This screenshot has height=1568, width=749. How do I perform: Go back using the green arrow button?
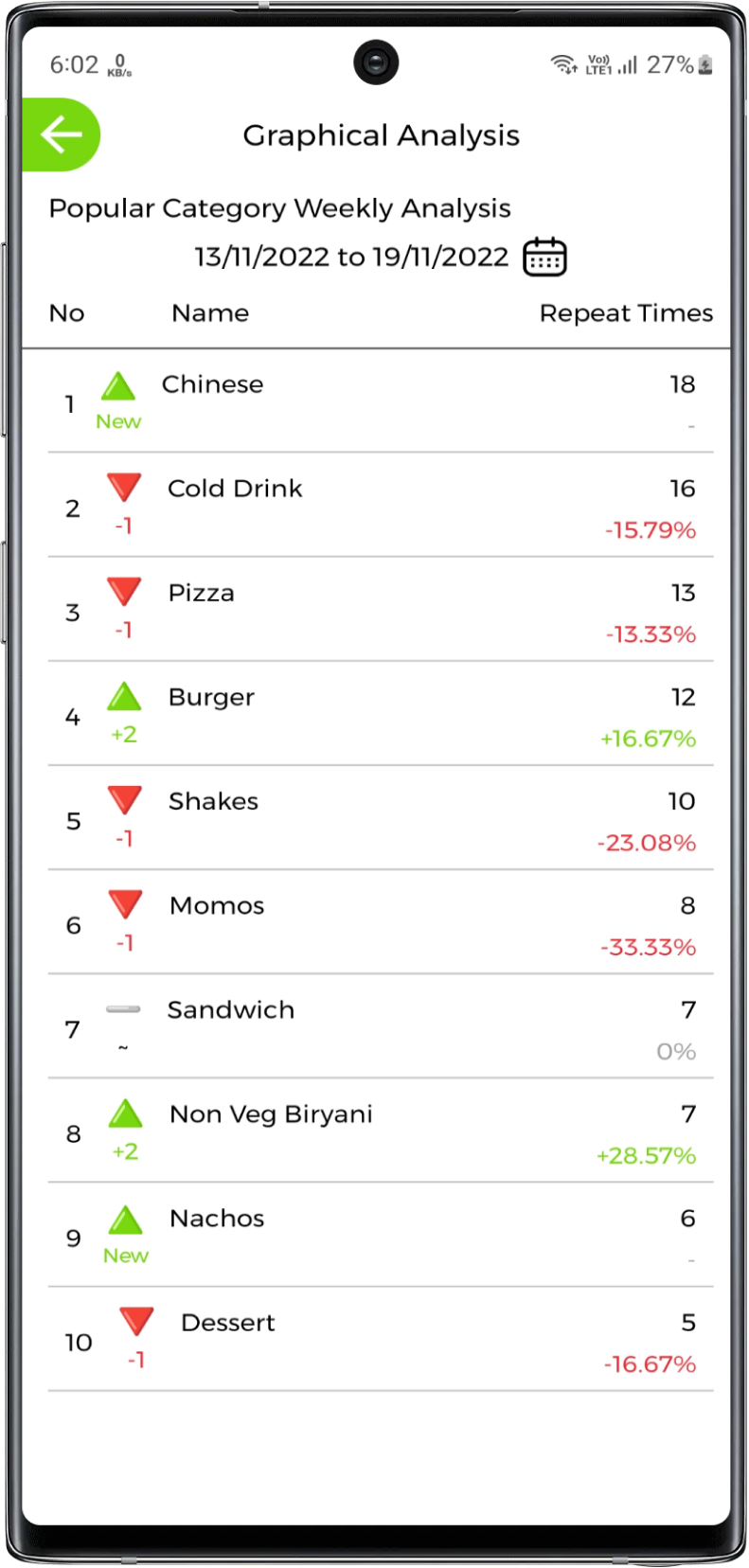(62, 134)
